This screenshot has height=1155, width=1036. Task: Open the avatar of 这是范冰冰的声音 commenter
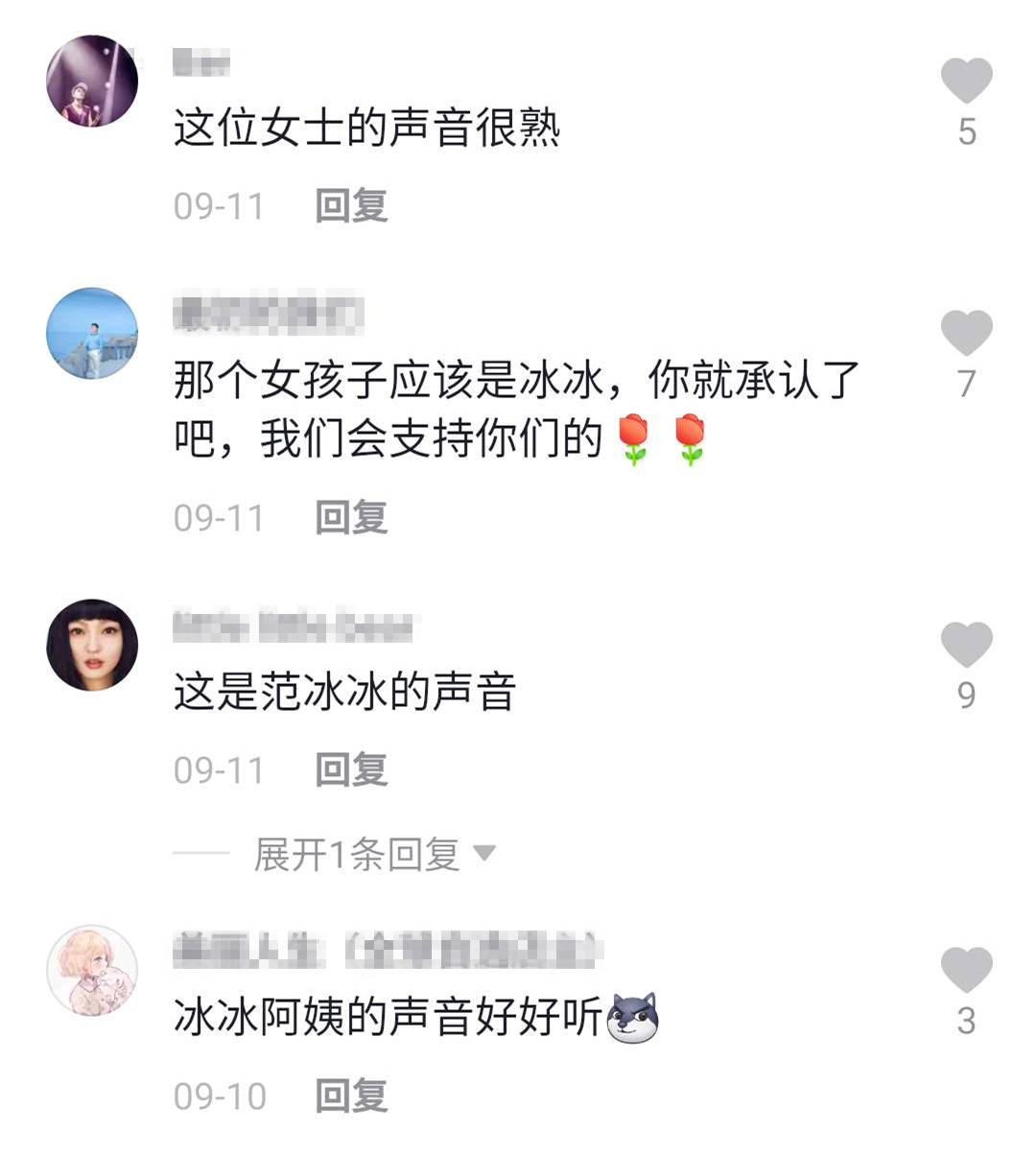(x=92, y=645)
